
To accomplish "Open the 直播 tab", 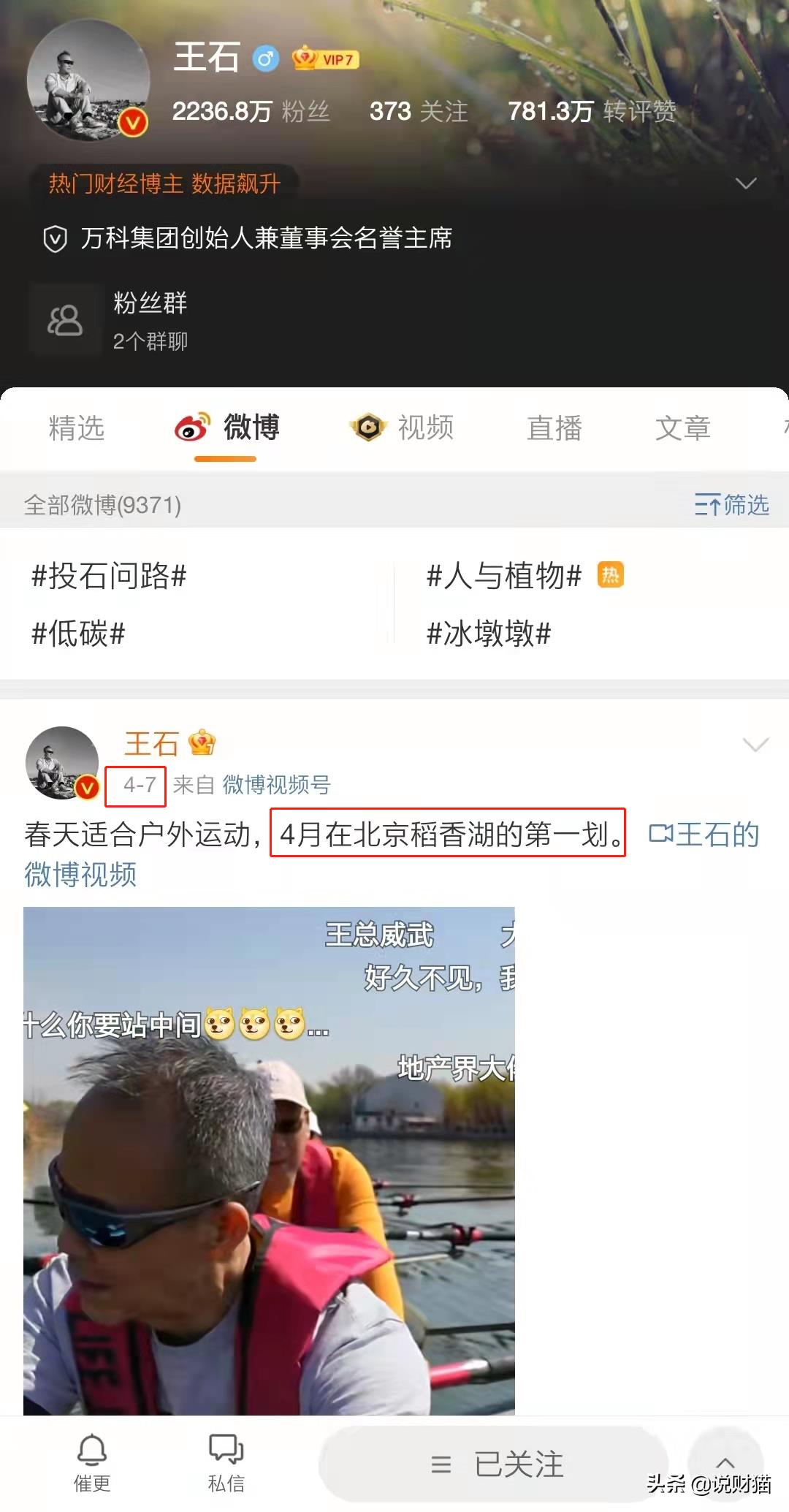I will click(x=554, y=428).
